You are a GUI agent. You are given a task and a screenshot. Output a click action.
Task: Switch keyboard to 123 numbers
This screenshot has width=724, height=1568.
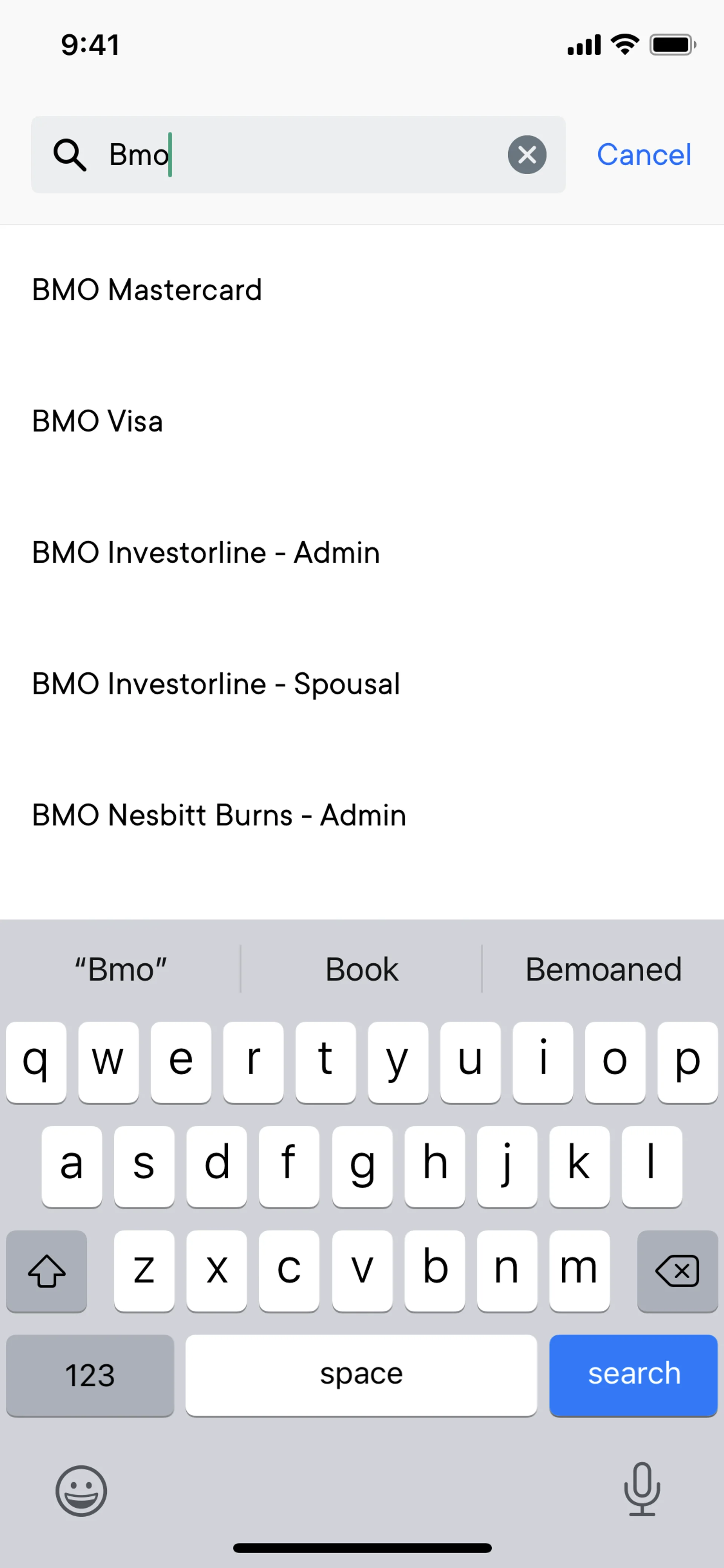90,1374
